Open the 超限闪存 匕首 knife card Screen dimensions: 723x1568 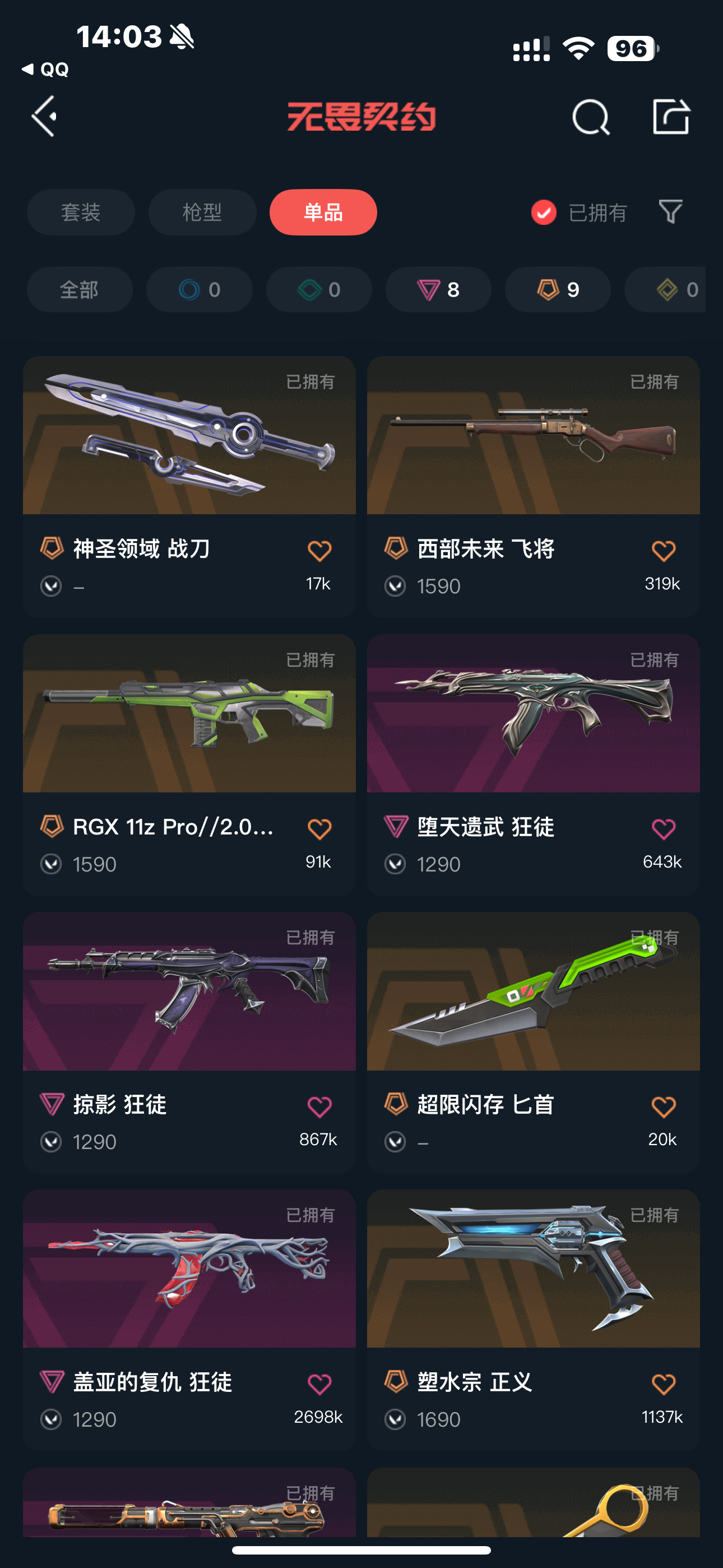533,1043
